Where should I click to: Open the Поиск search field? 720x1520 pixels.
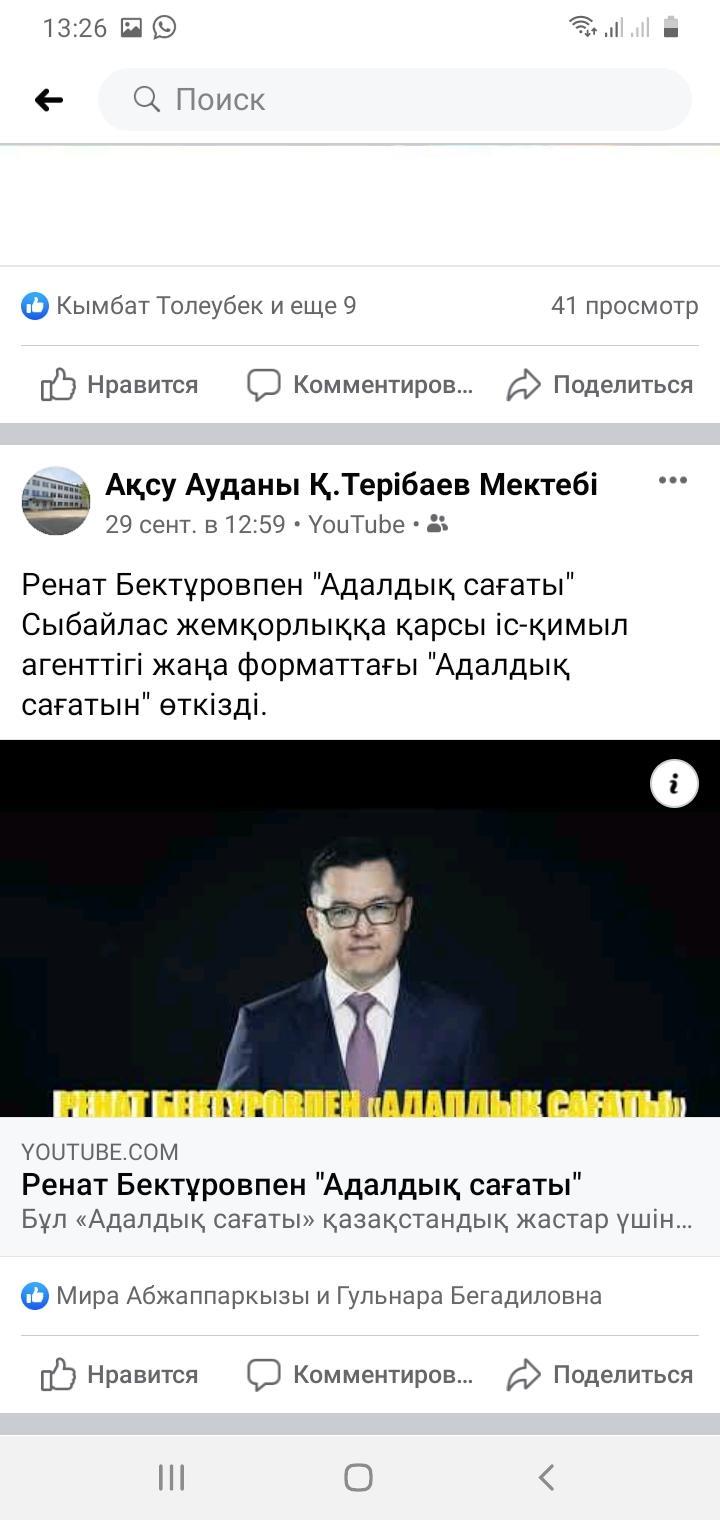394,99
